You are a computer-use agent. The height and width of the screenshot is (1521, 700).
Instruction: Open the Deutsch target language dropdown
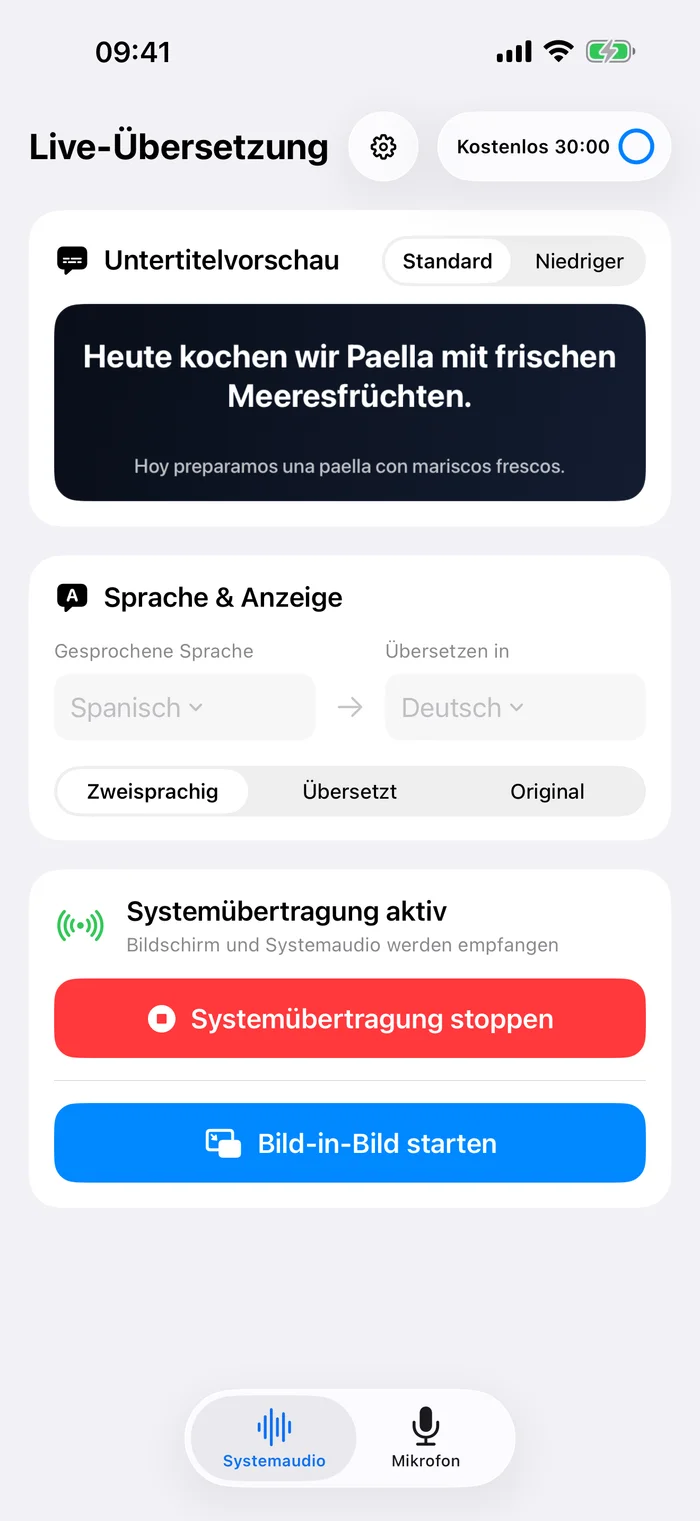(x=515, y=707)
